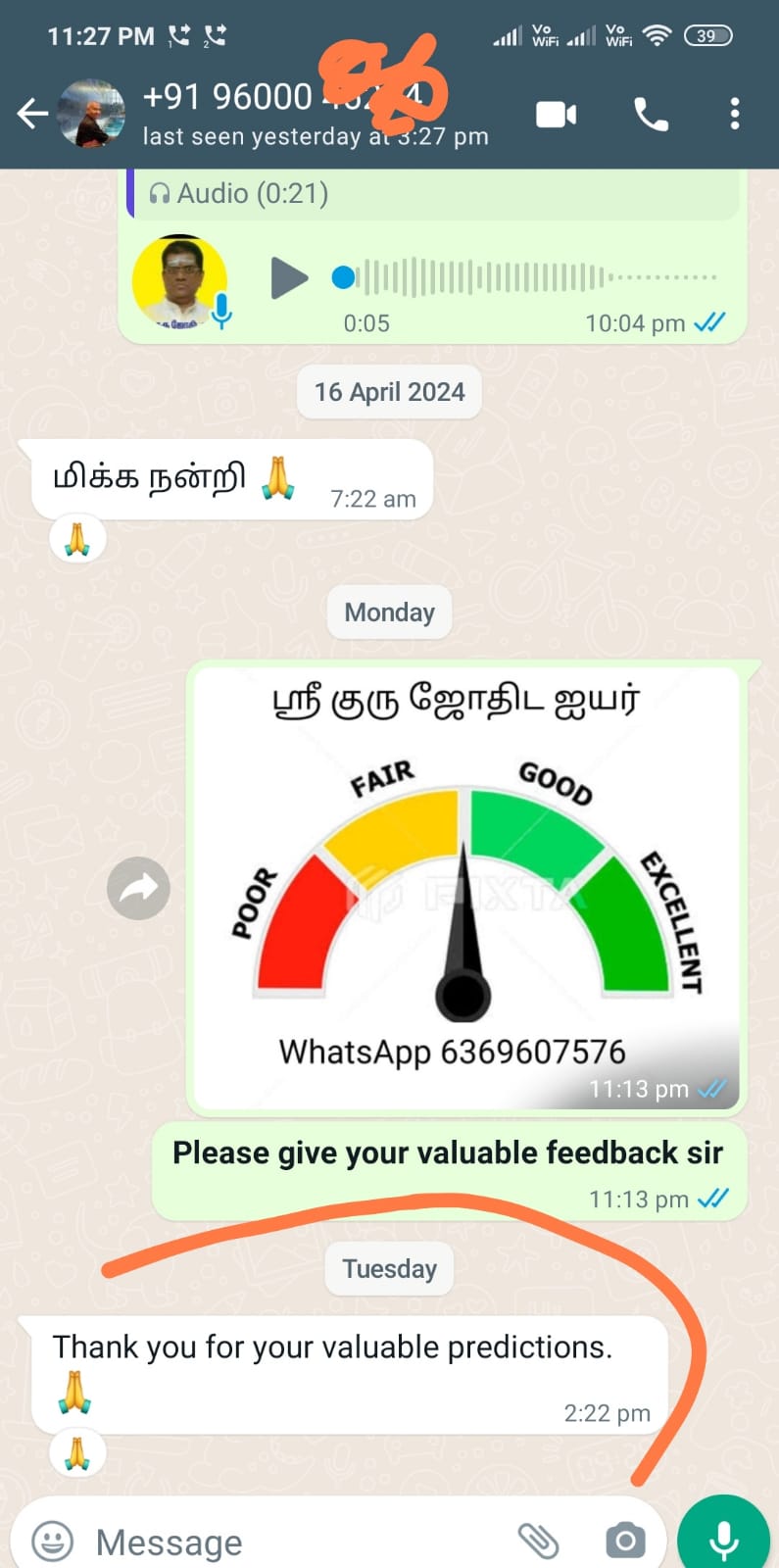Open the quoted Audio (0:21) reply
779x1568 pixels.
pyautogui.click(x=431, y=194)
